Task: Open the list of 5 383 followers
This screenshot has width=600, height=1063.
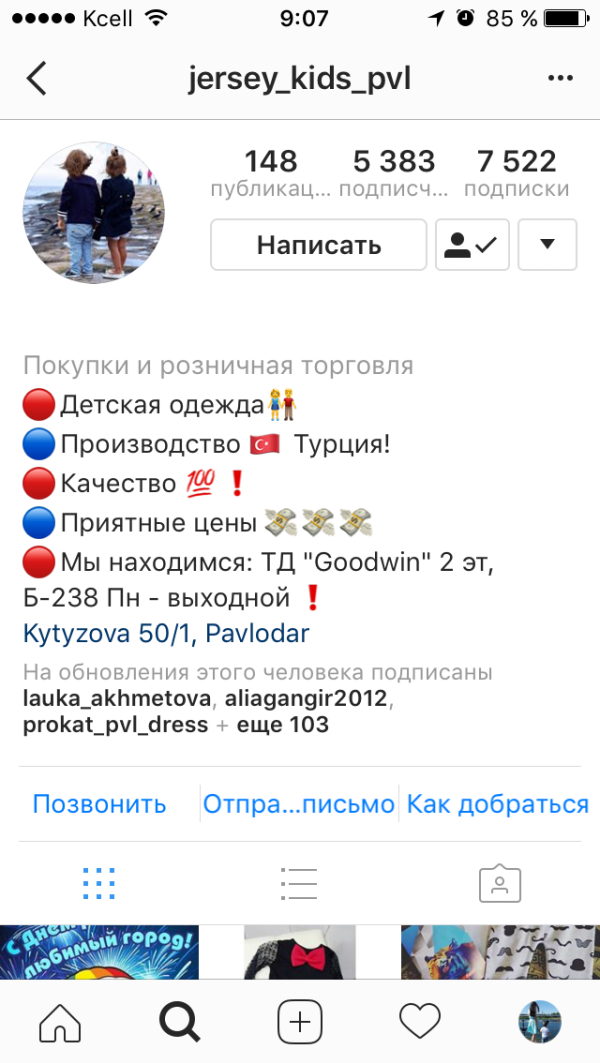Action: [x=393, y=172]
